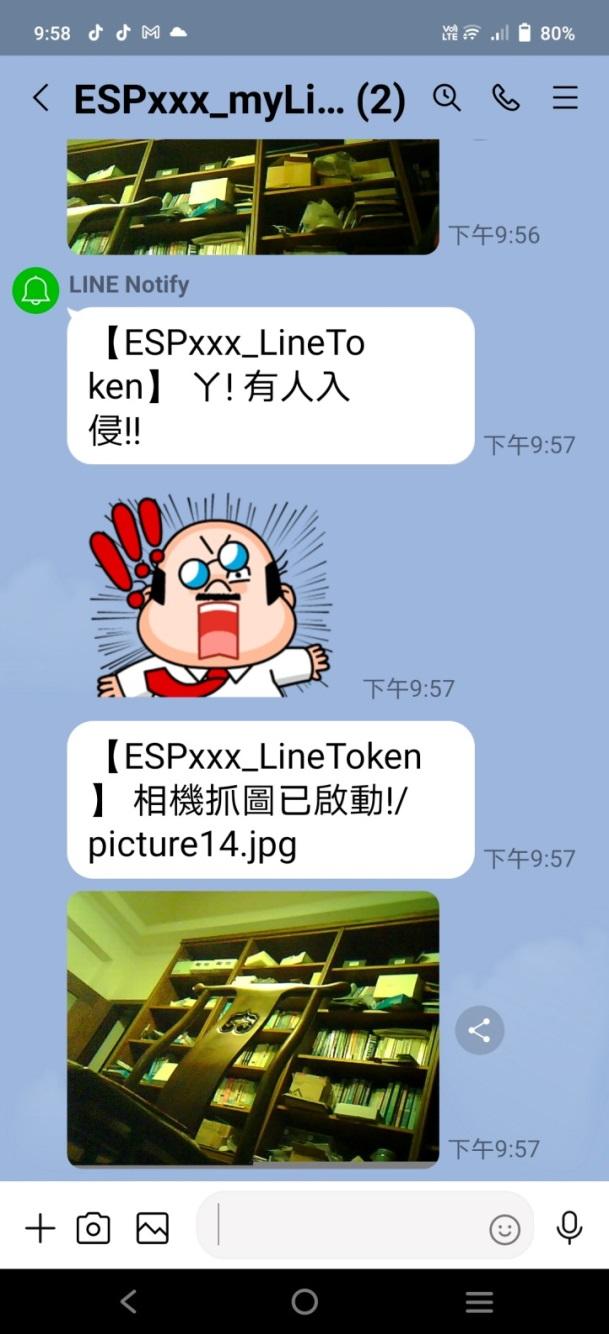Open the emoji and sticker picker
This screenshot has width=609, height=1334.
[504, 1229]
